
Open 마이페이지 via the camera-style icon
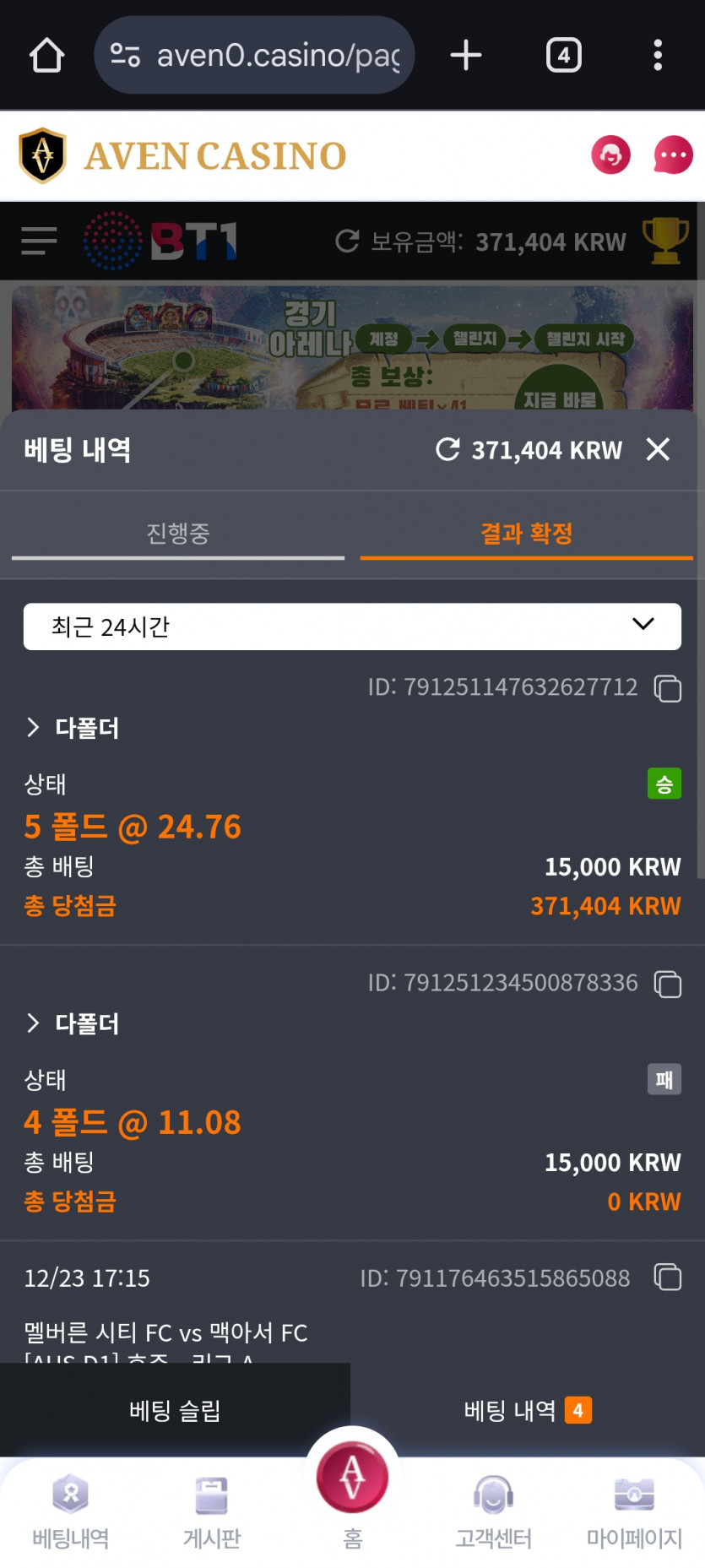pyautogui.click(x=634, y=1495)
